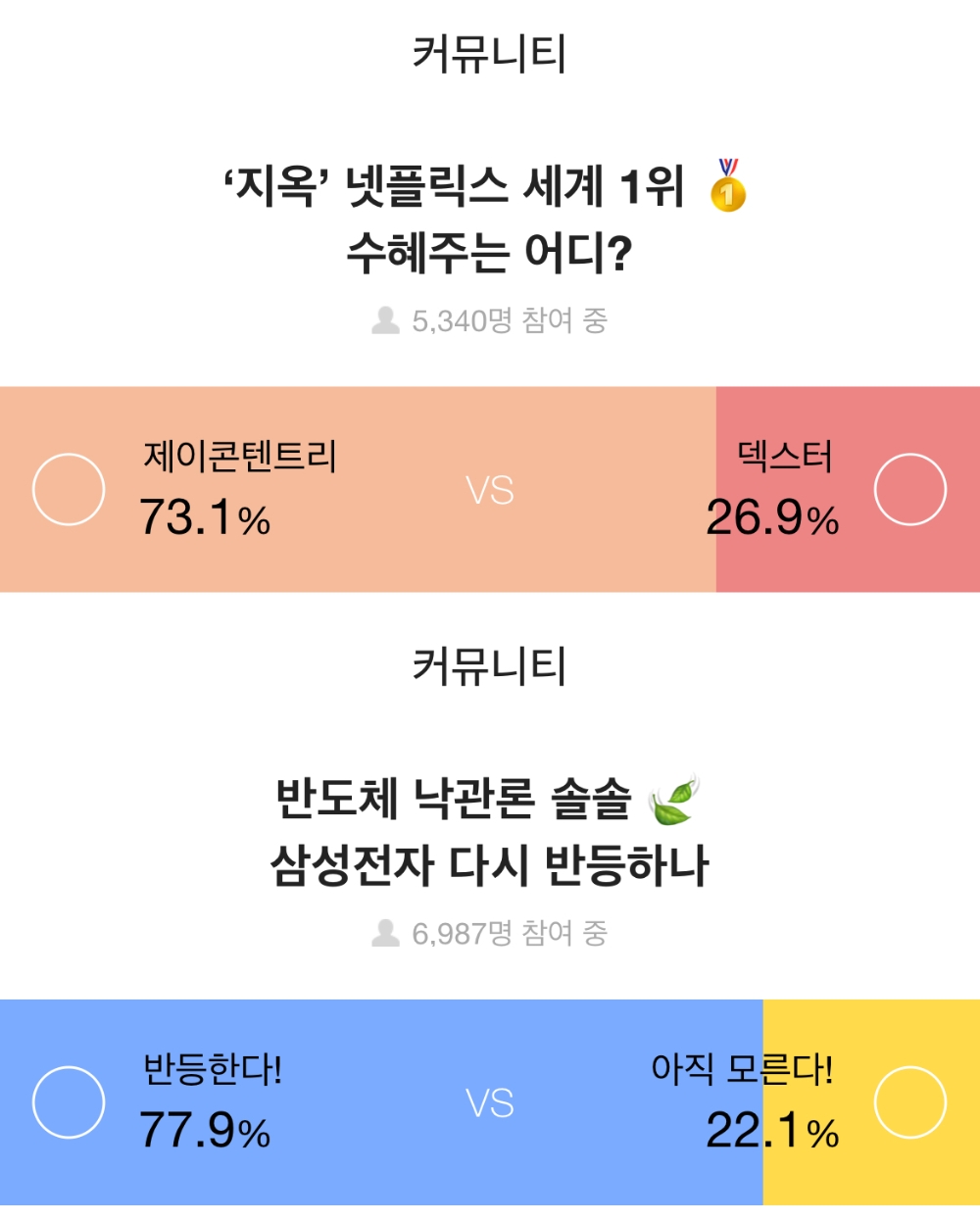Click the VS label in the Netflix poll

click(x=490, y=490)
